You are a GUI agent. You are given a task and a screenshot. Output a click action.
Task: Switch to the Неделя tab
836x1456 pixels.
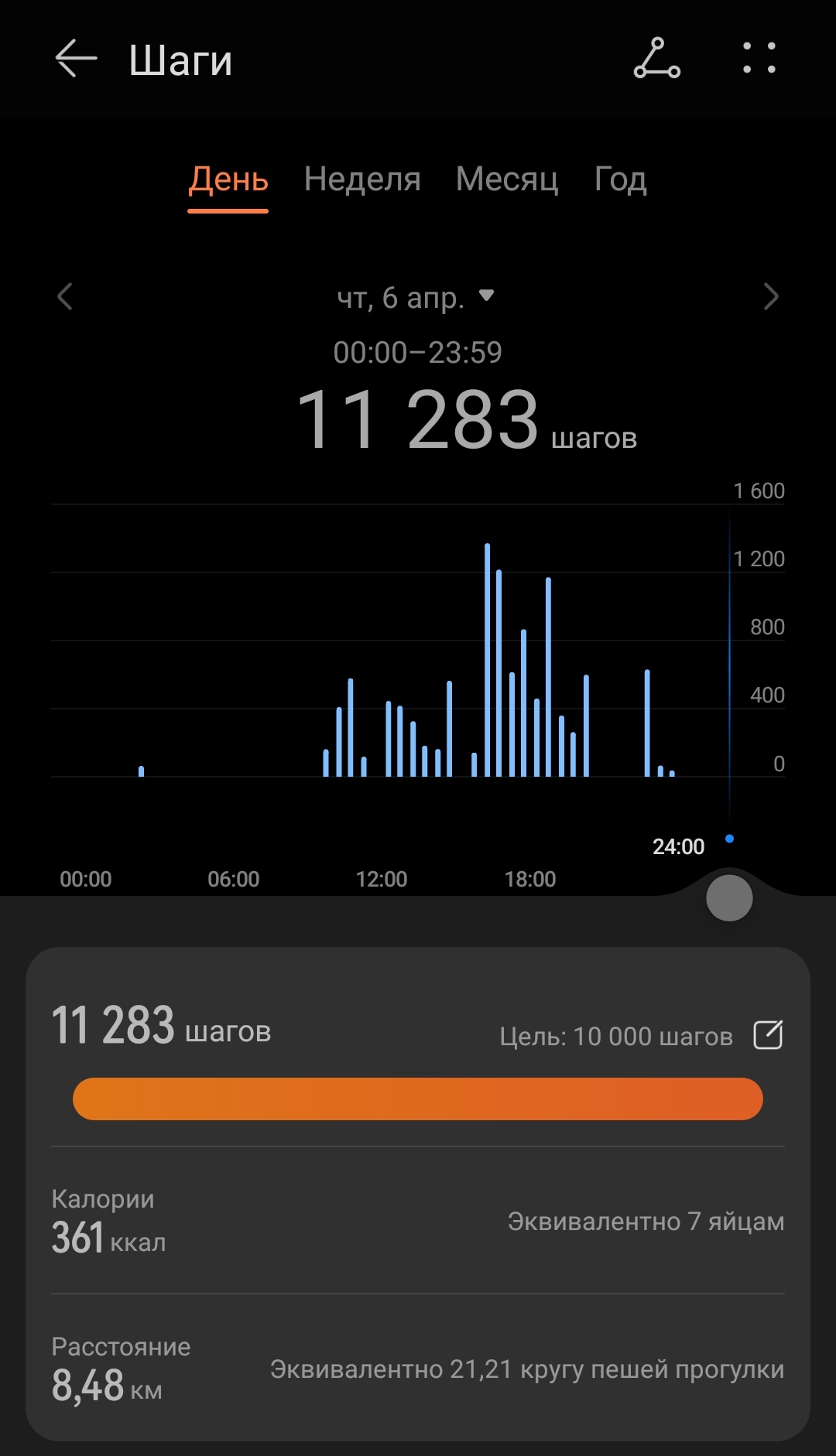(x=362, y=179)
